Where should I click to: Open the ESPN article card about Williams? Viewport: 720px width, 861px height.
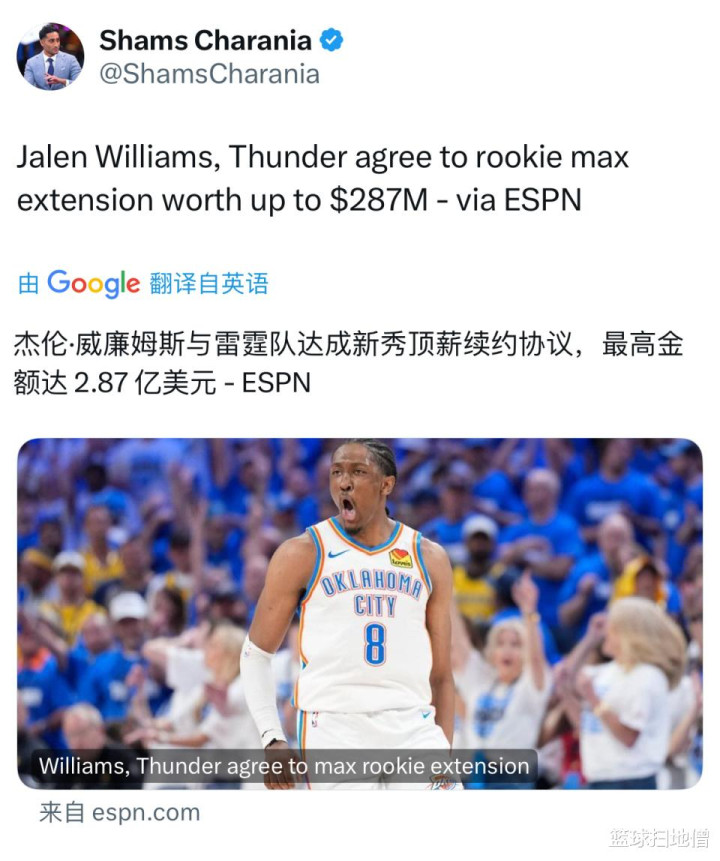(x=360, y=613)
